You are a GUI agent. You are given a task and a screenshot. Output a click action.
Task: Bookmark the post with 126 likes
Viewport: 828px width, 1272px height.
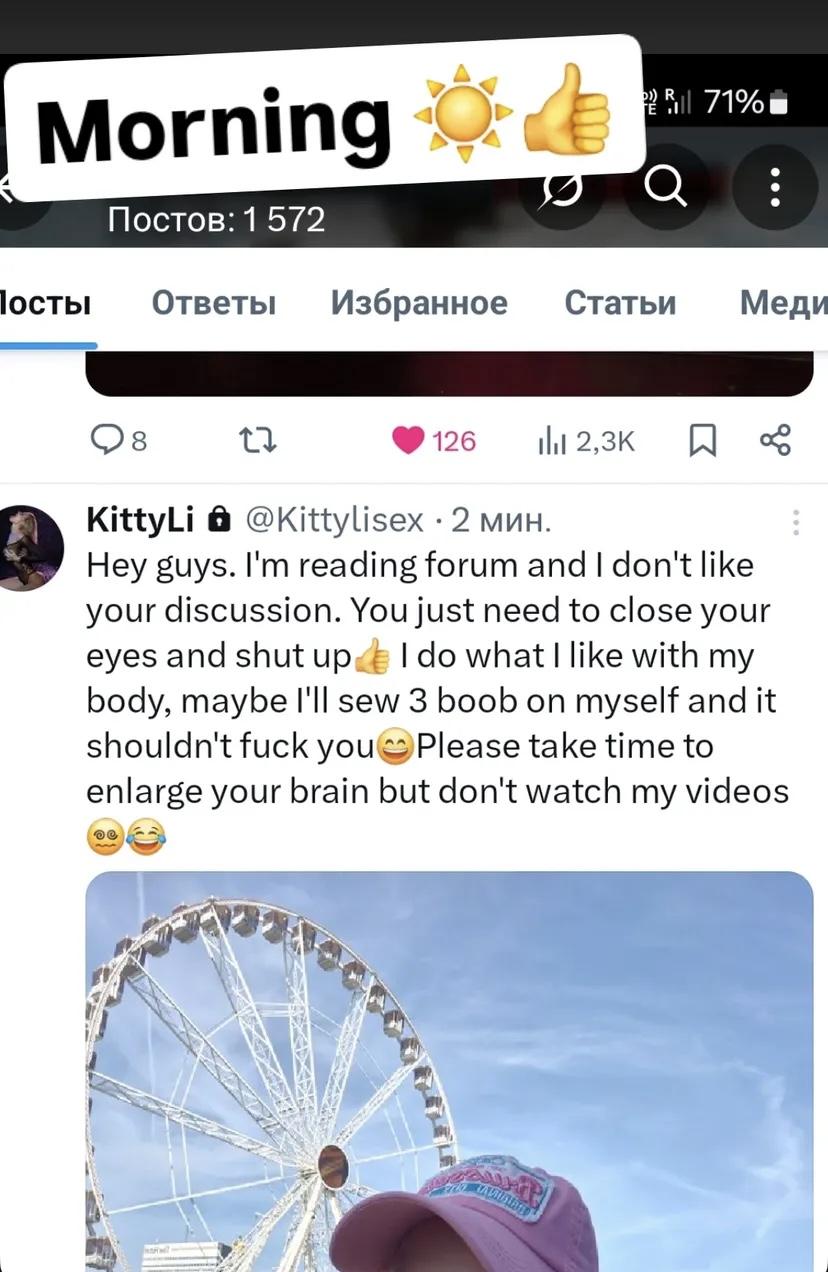(x=704, y=440)
